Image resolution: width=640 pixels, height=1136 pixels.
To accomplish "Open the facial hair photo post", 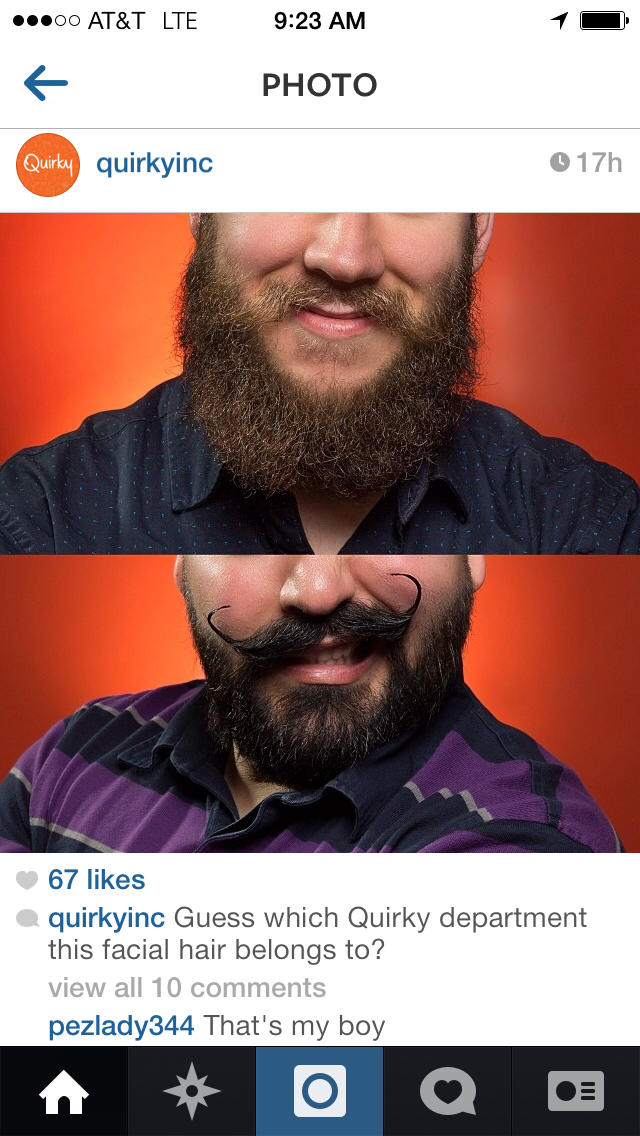I will (320, 532).
